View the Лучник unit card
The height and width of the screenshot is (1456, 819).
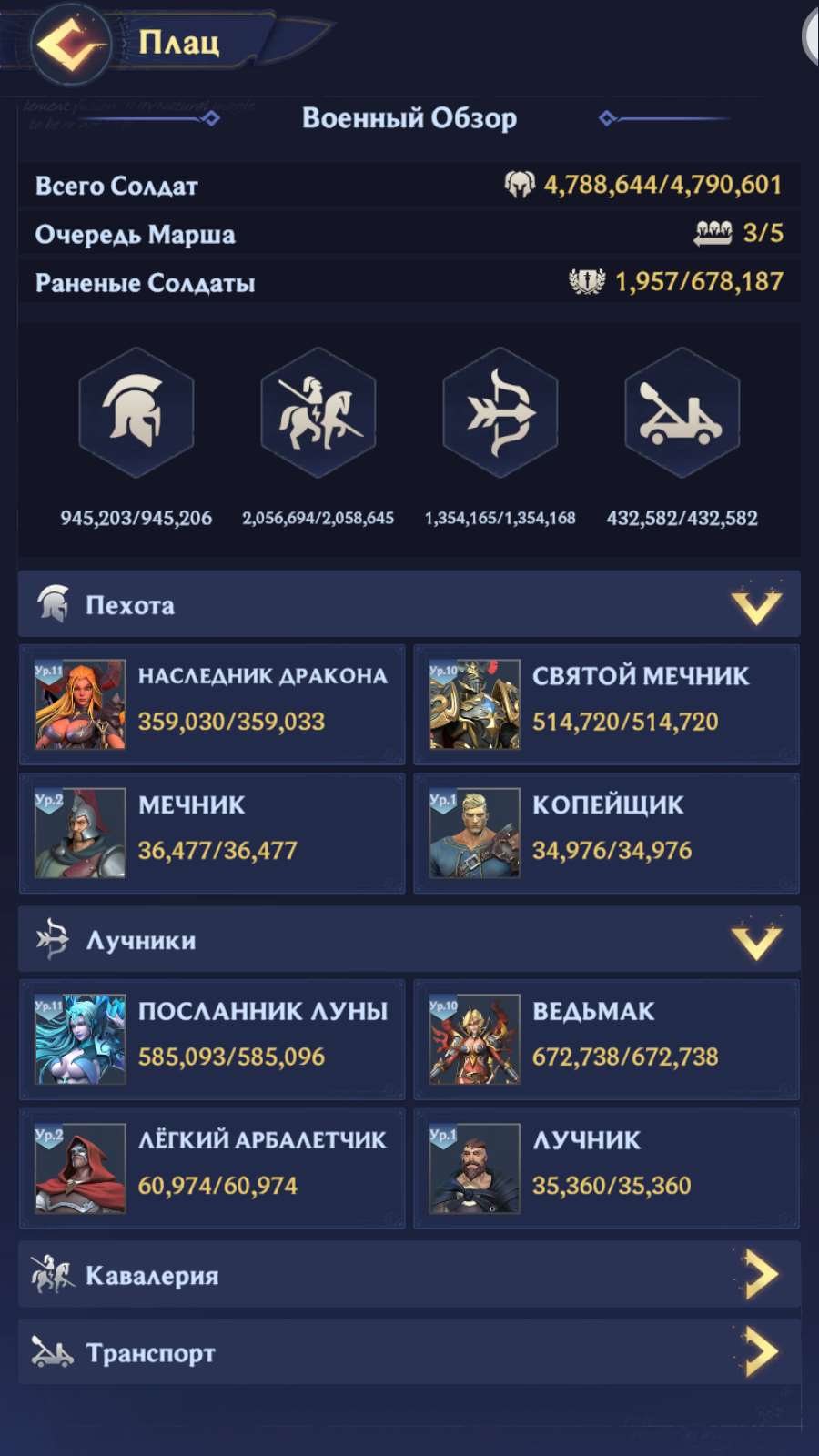(x=606, y=1168)
